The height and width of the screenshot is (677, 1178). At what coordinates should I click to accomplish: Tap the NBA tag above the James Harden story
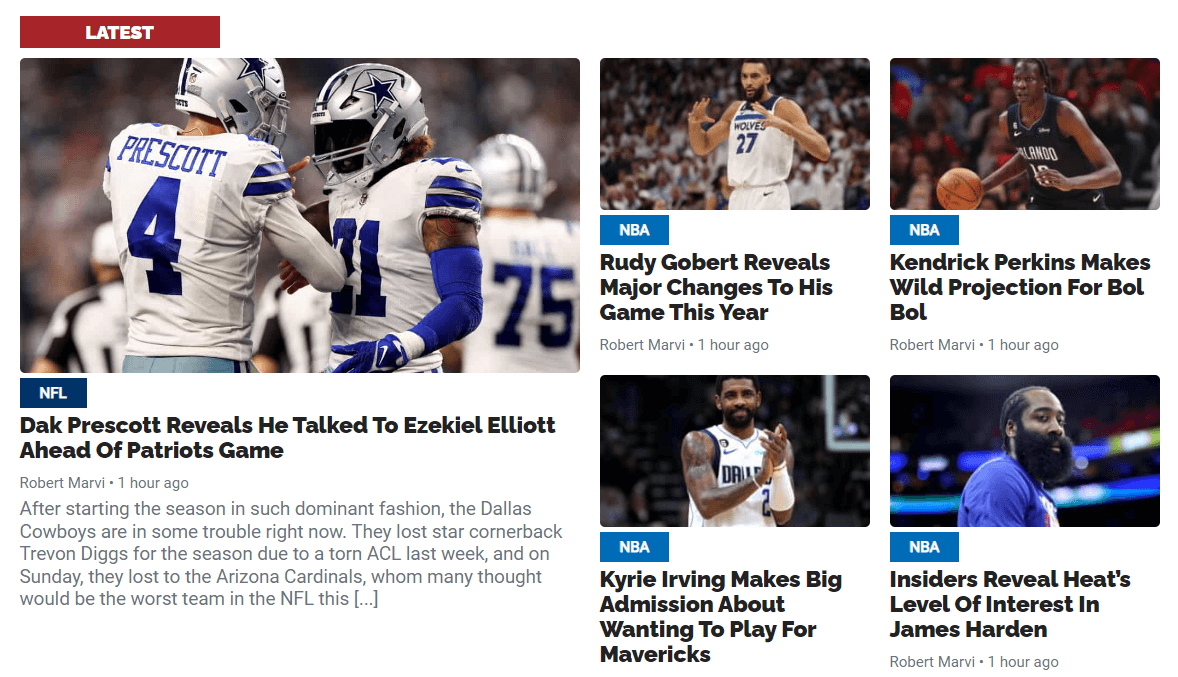click(924, 547)
